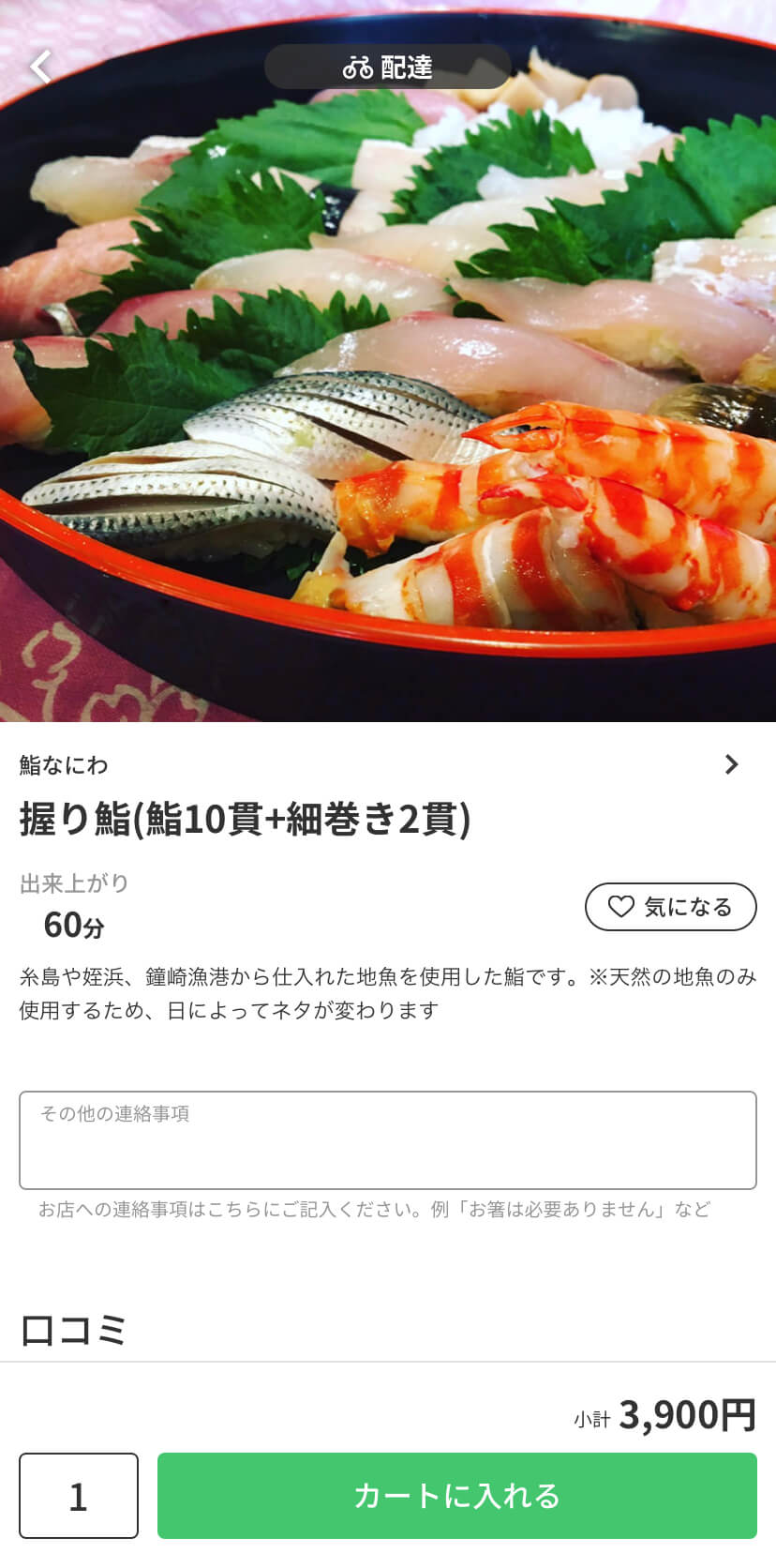Tap the 配達 delivery pill

coord(387,67)
